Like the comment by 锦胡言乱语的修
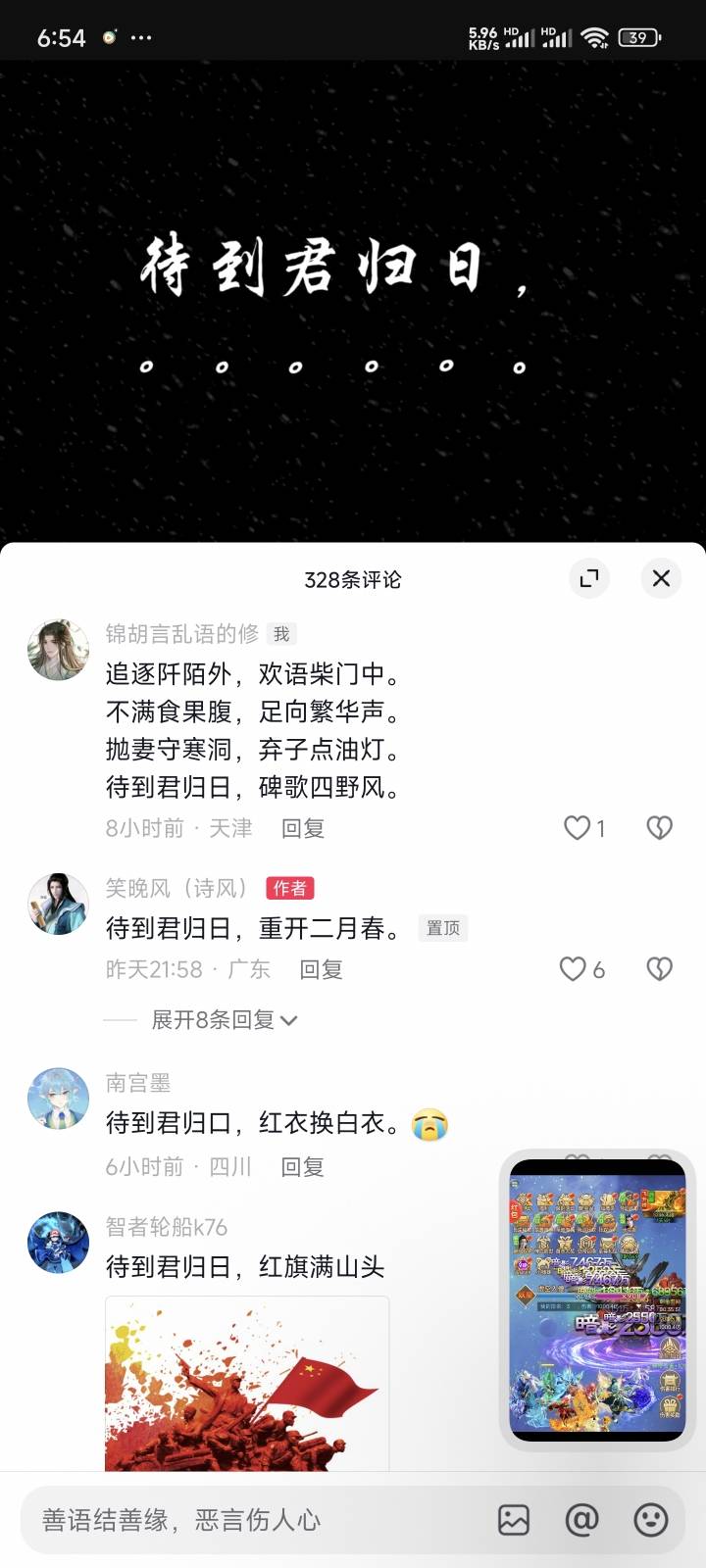The width and height of the screenshot is (706, 1568). click(578, 828)
